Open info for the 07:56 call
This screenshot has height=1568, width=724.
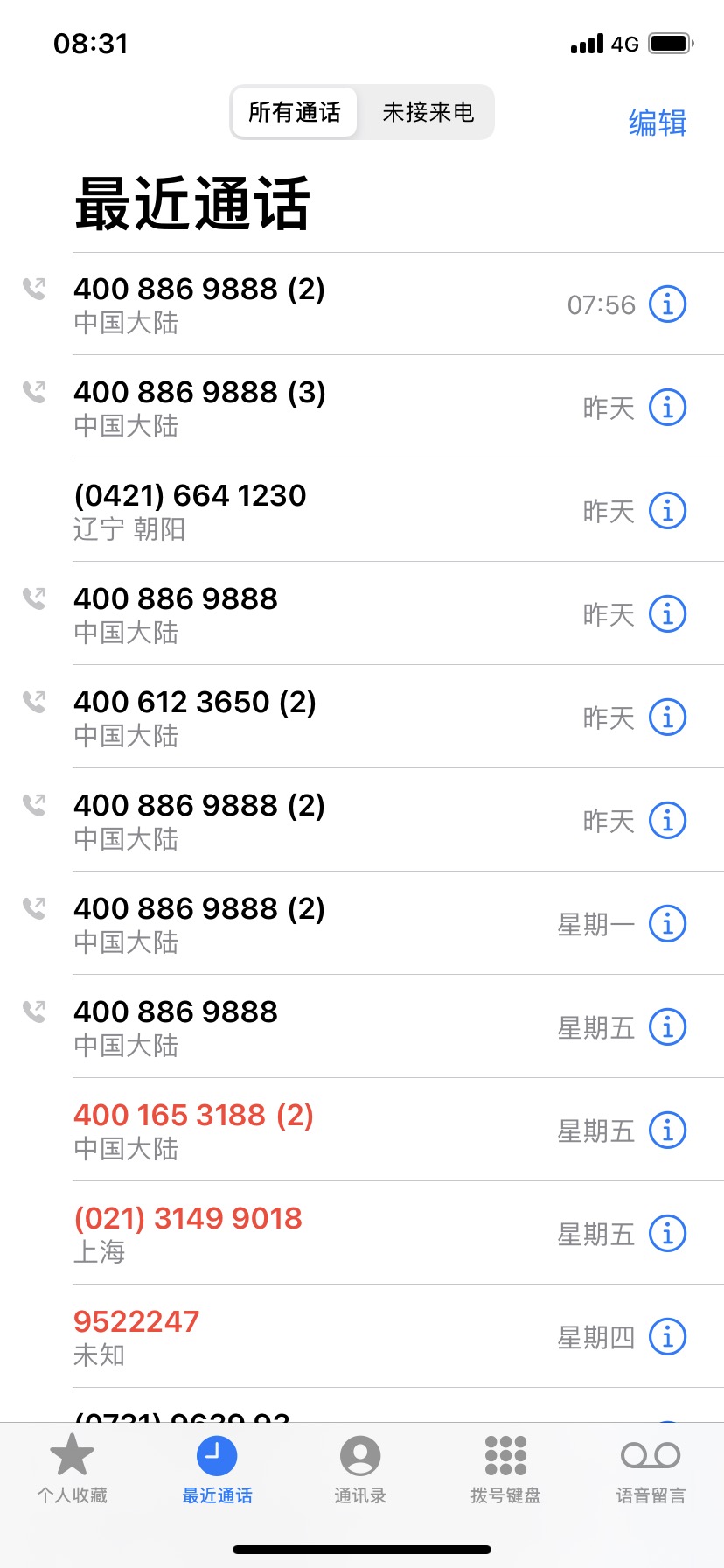[668, 304]
